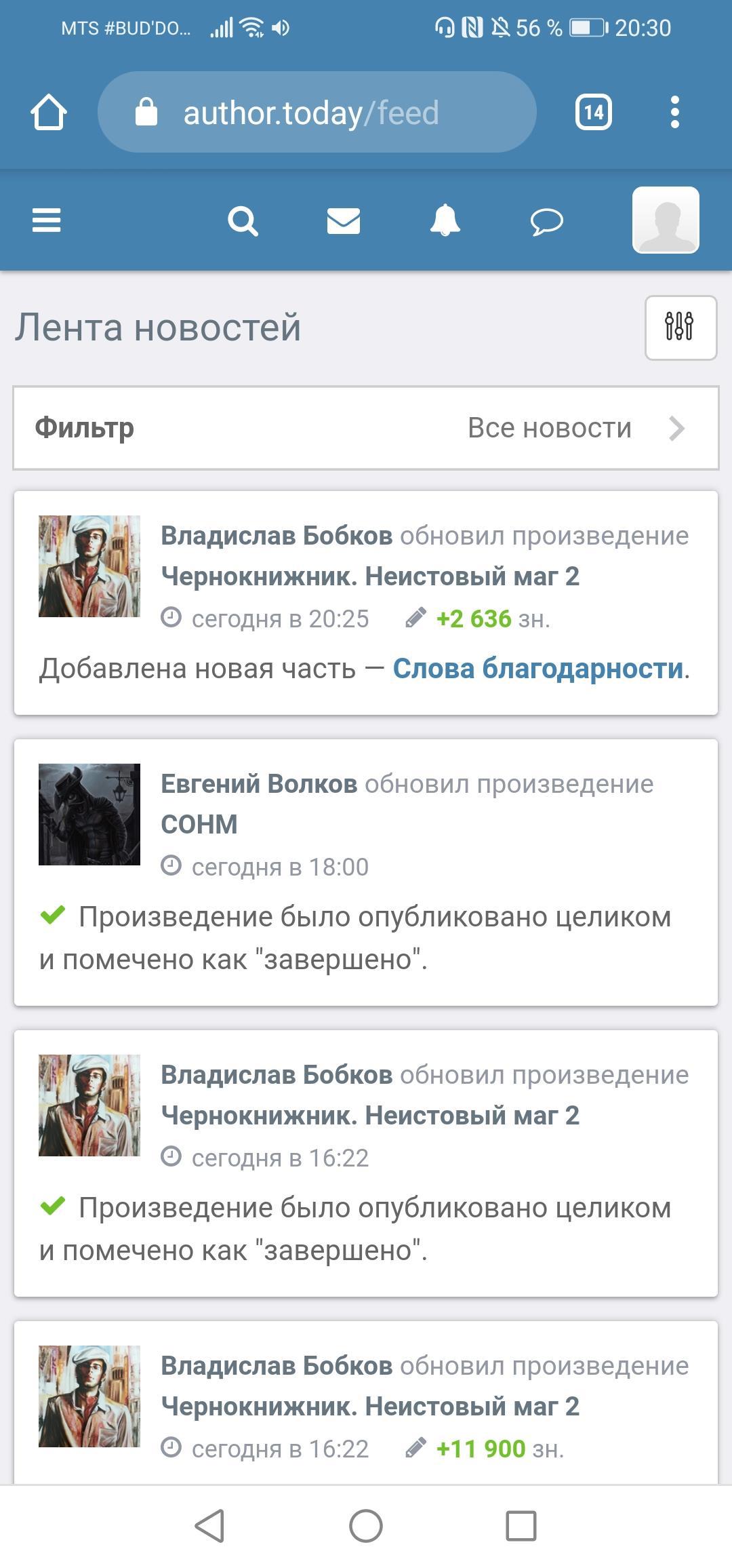This screenshot has width=732, height=1568.
Task: Open the browser home page
Action: click(49, 112)
